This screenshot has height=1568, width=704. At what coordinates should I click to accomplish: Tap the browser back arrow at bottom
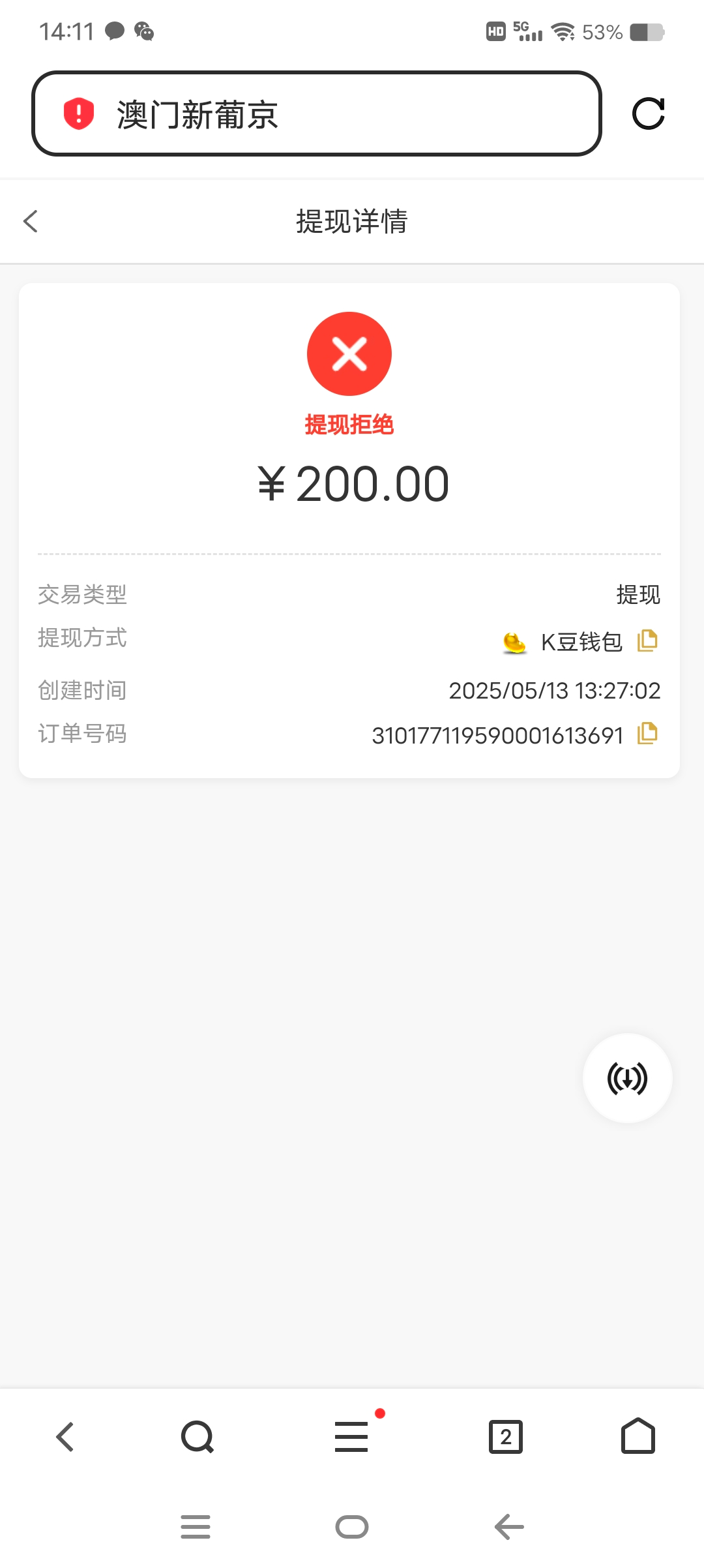click(65, 1436)
